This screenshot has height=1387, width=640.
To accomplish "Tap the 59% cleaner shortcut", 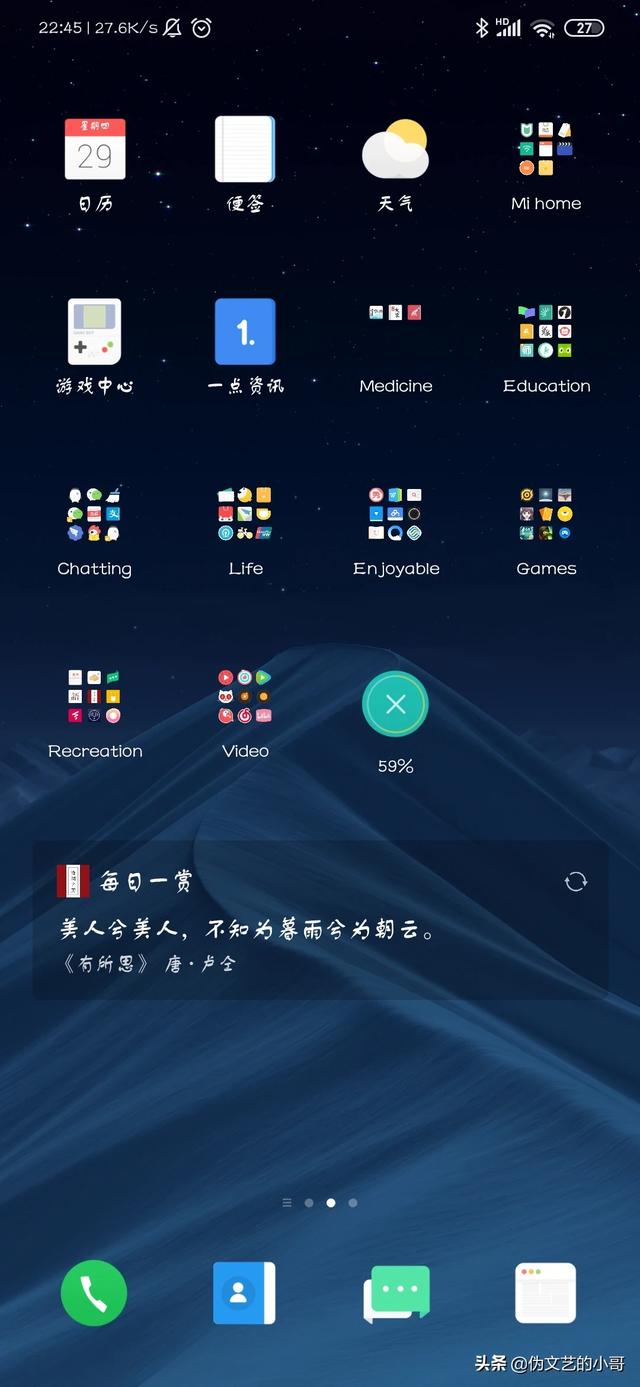I will [395, 705].
